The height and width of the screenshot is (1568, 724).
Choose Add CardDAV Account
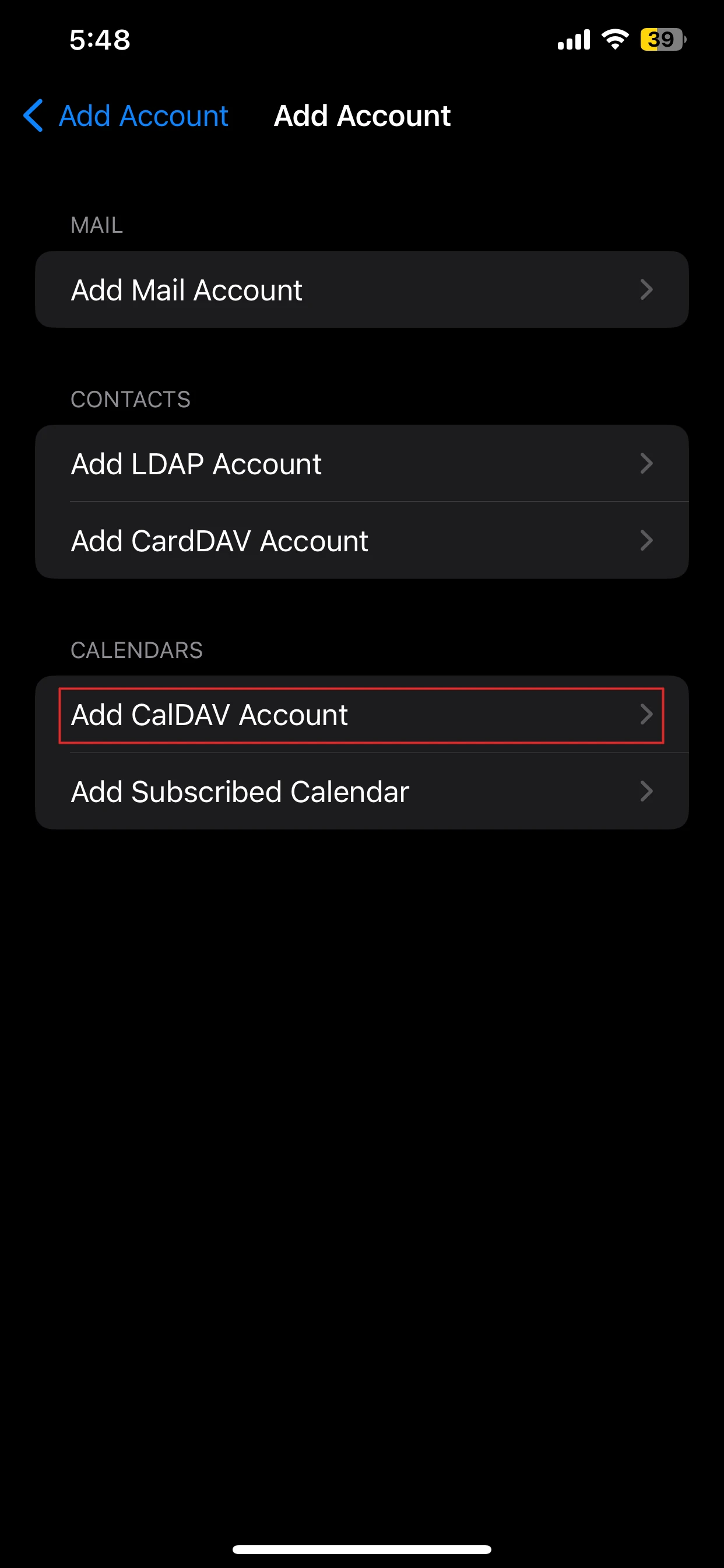[361, 541]
